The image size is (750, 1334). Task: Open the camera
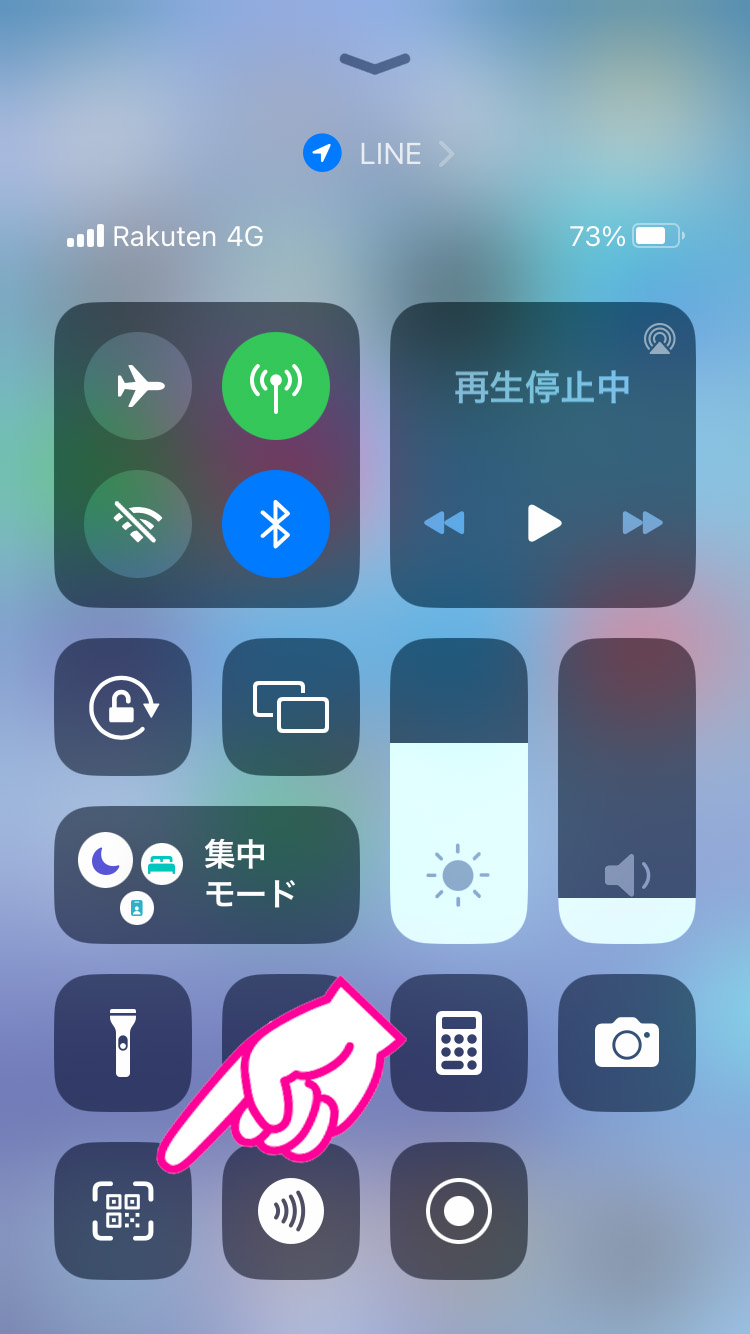tap(627, 1043)
